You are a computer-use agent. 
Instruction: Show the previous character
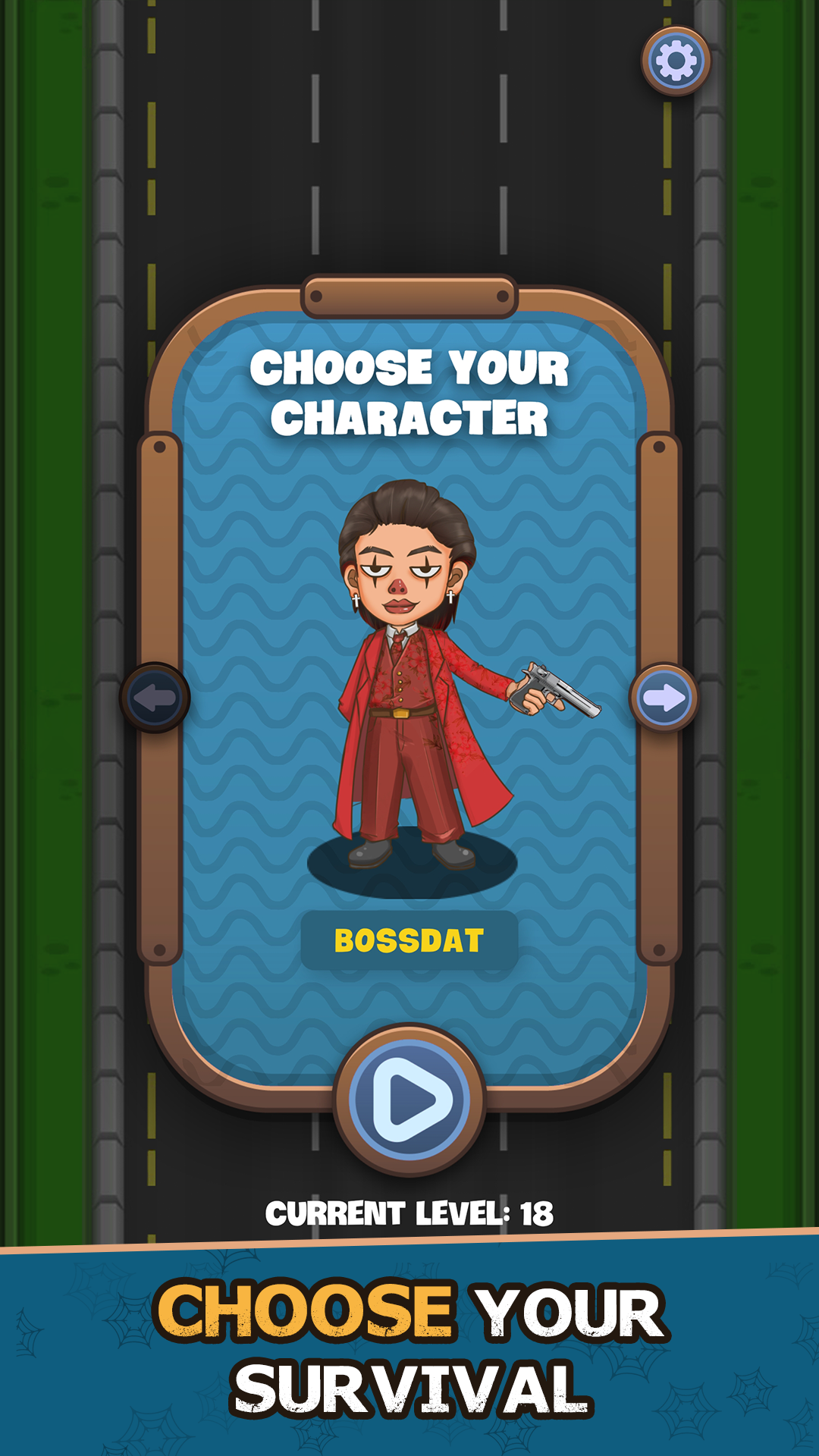coord(155,698)
